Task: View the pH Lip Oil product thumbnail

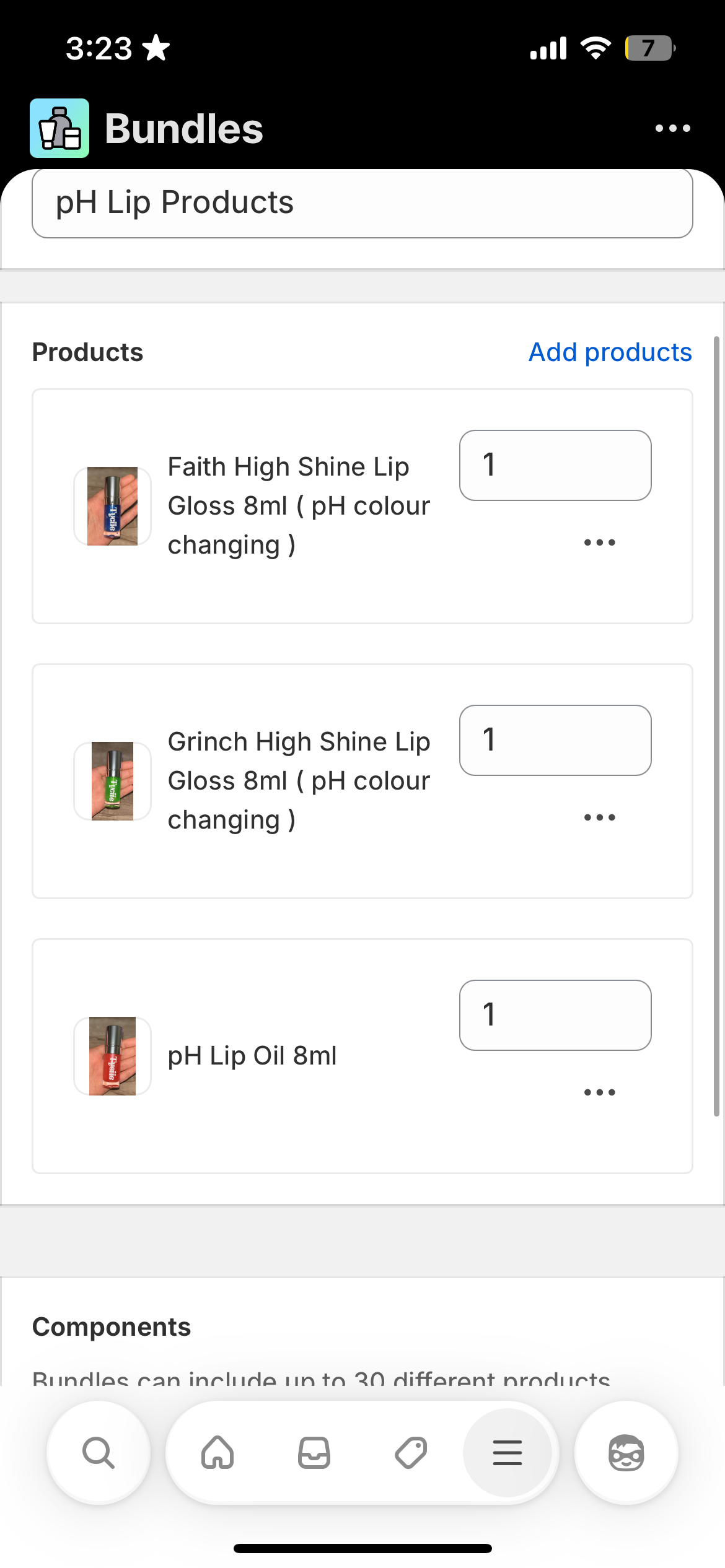Action: click(x=112, y=1056)
